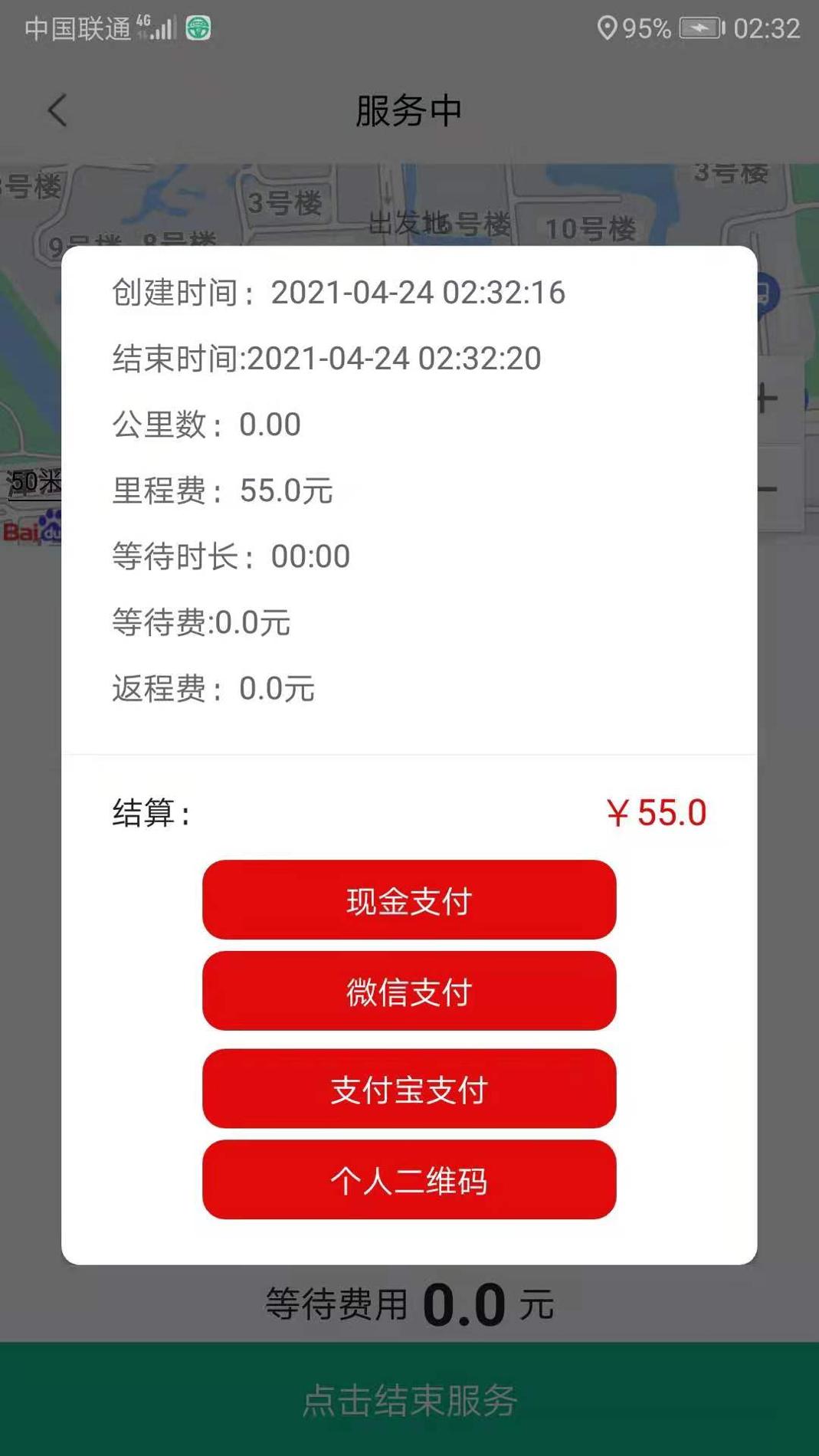Go back using the left arrow
819x1456 pixels.
[x=56, y=109]
